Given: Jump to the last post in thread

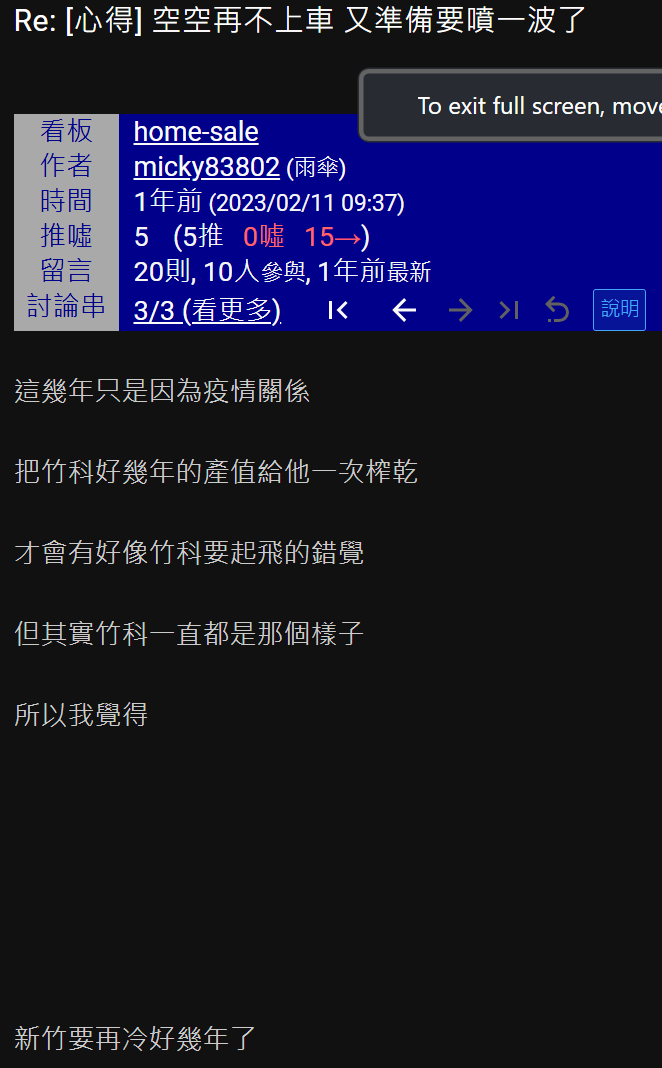Looking at the screenshot, I should point(509,310).
